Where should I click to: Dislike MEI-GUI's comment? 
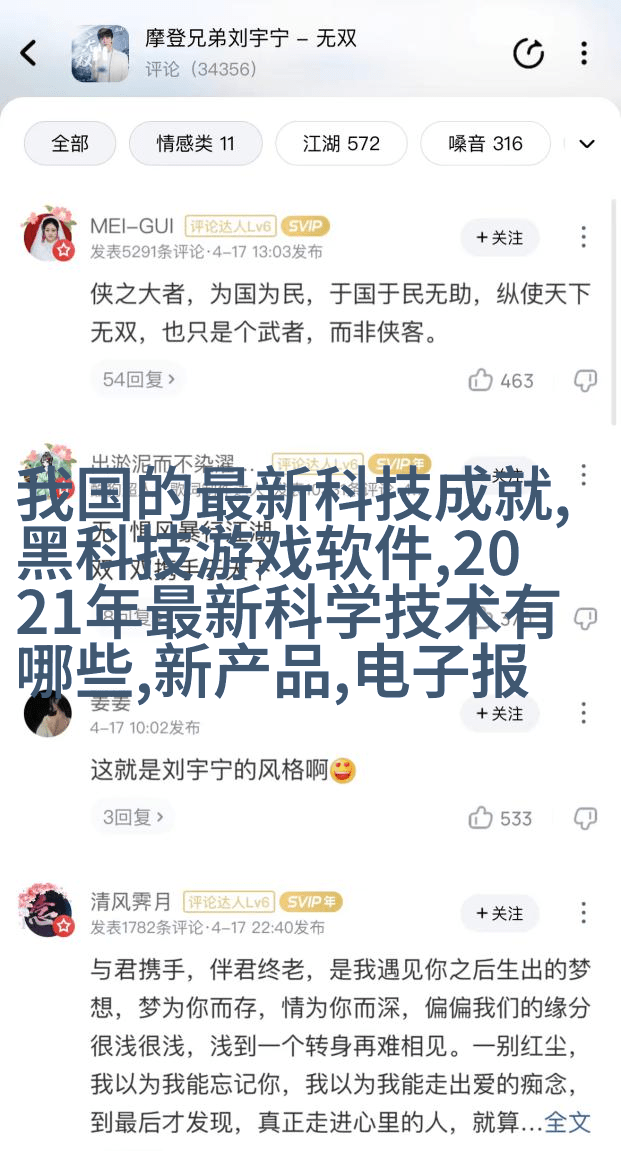[585, 380]
